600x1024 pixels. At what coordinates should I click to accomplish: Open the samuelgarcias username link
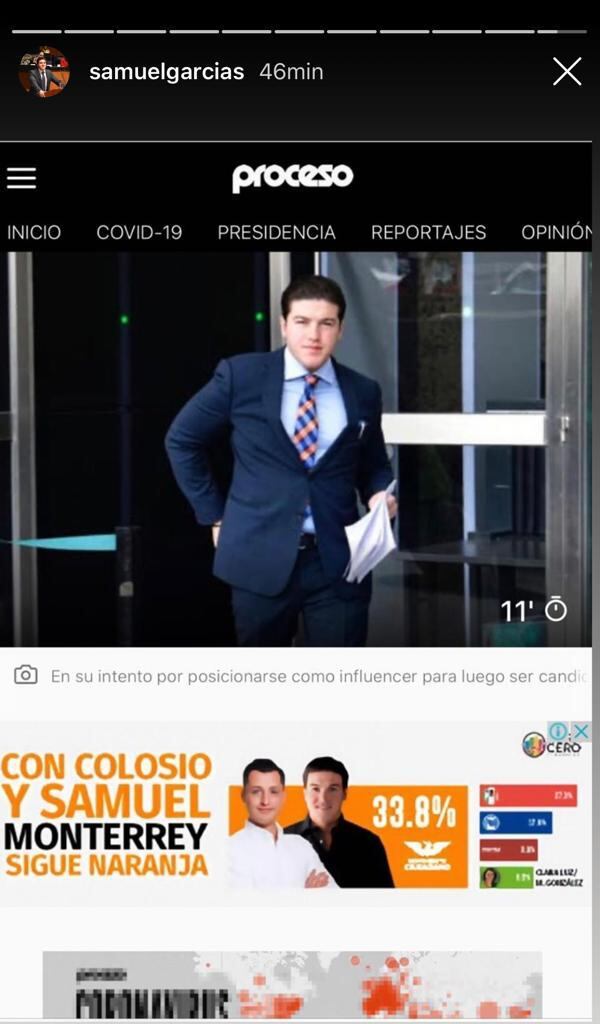point(166,72)
